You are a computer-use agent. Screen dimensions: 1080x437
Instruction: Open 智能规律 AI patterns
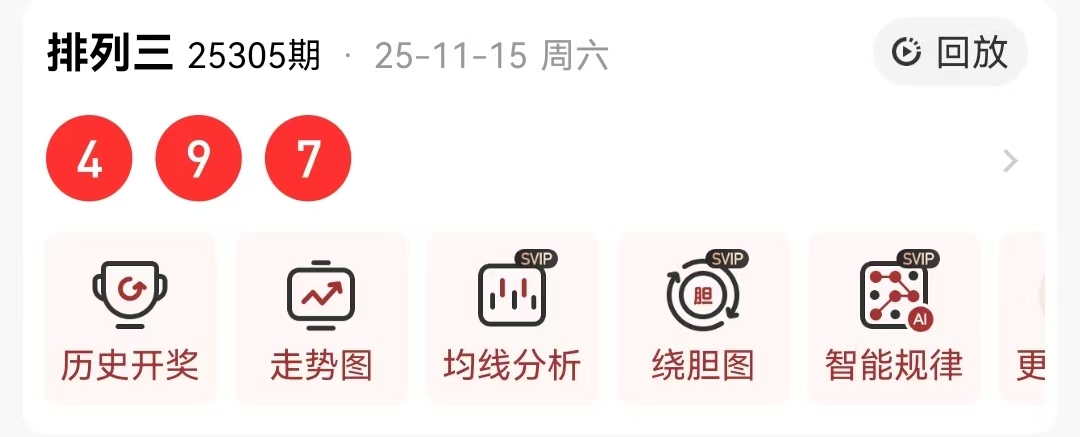tap(894, 318)
